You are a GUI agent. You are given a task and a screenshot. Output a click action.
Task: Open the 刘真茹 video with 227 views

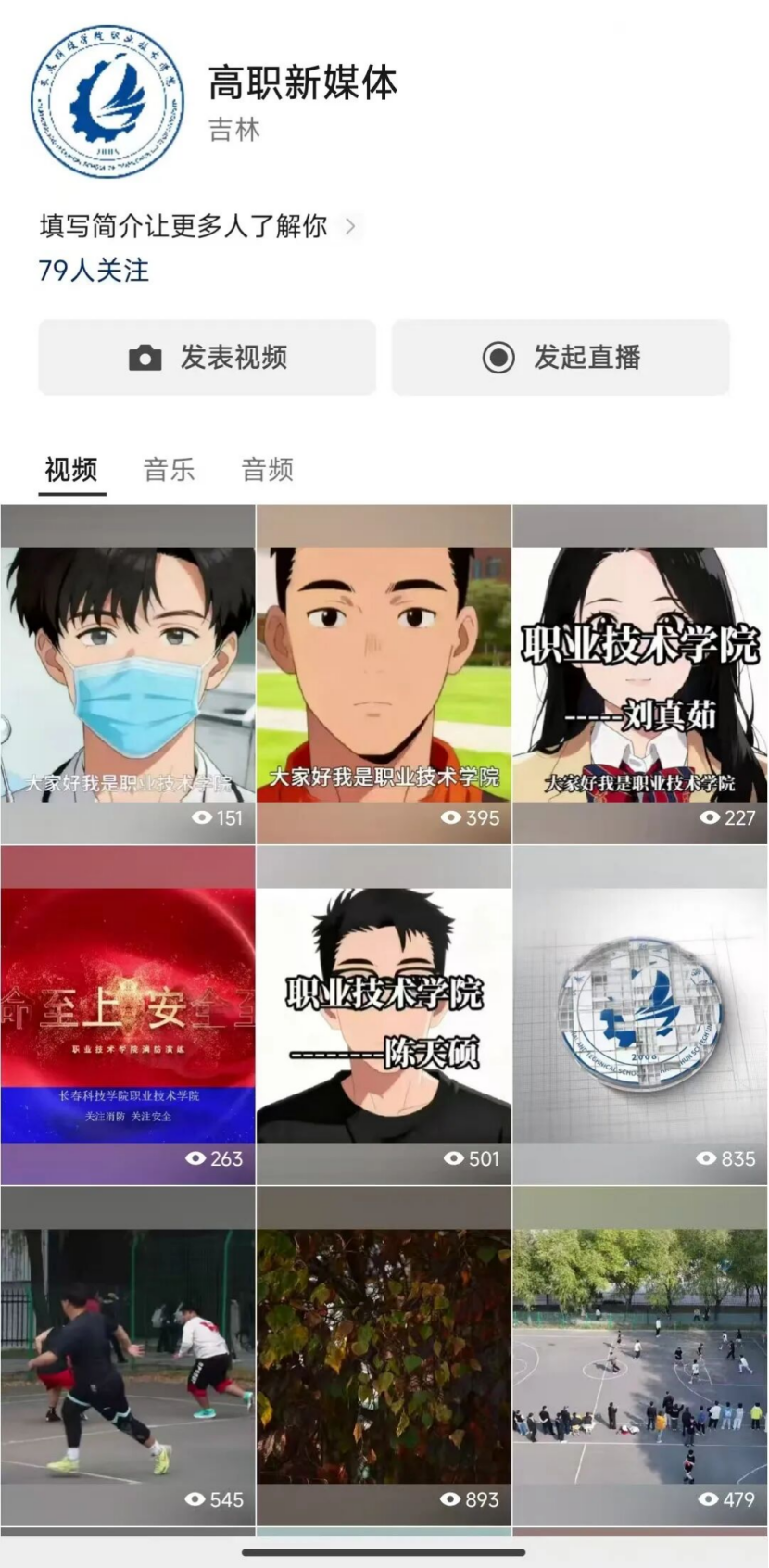tap(640, 674)
